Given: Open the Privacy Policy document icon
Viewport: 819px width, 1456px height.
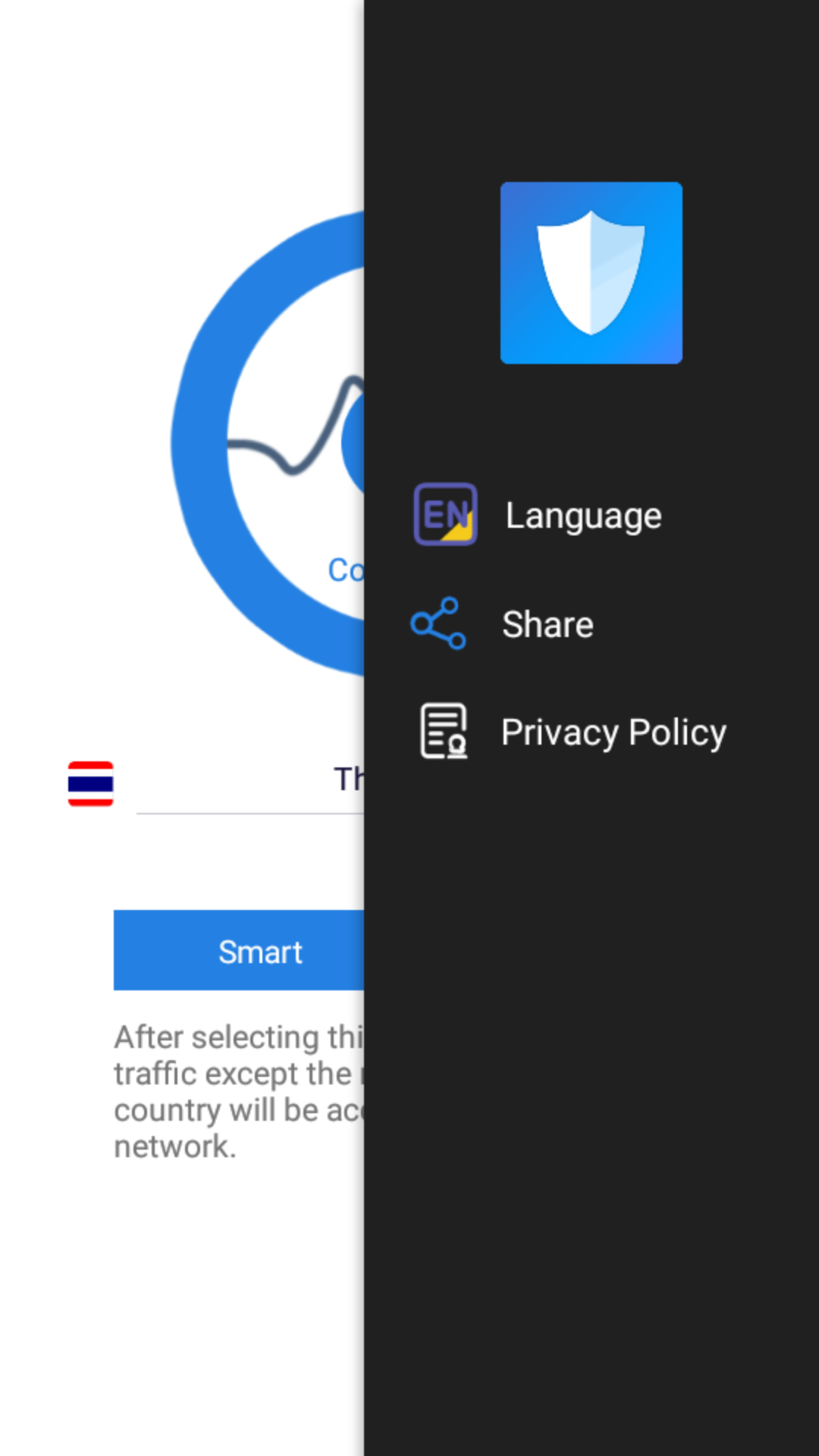Looking at the screenshot, I should pos(441,731).
